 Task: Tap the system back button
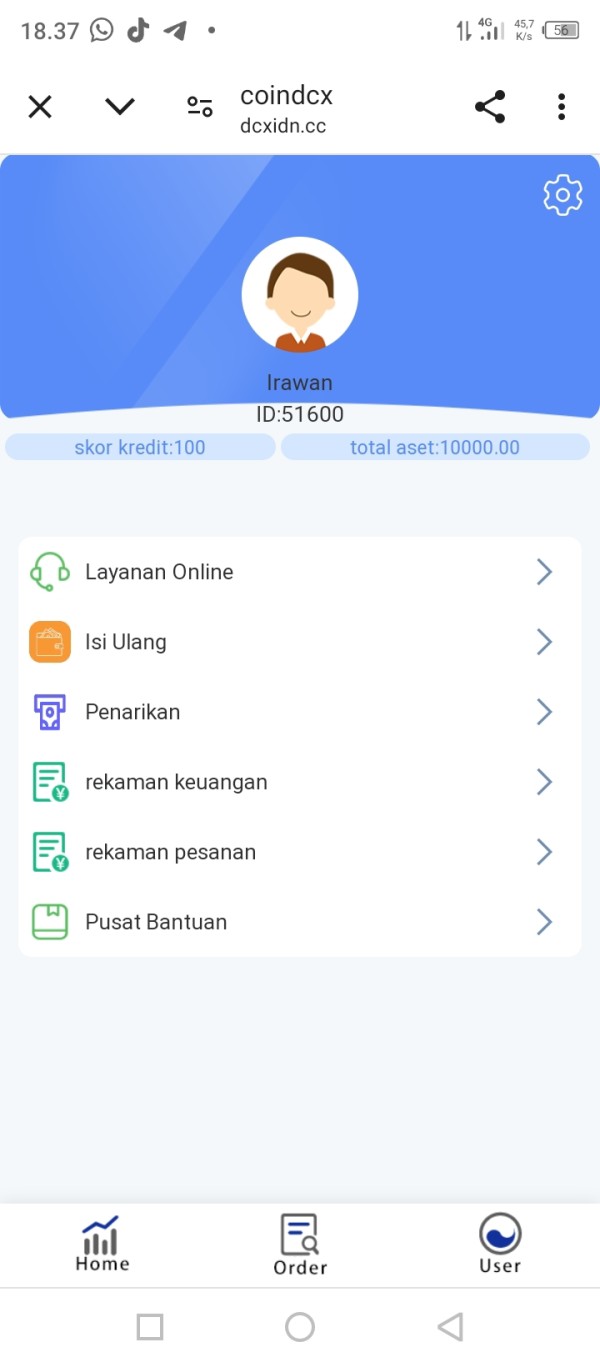(x=450, y=1327)
